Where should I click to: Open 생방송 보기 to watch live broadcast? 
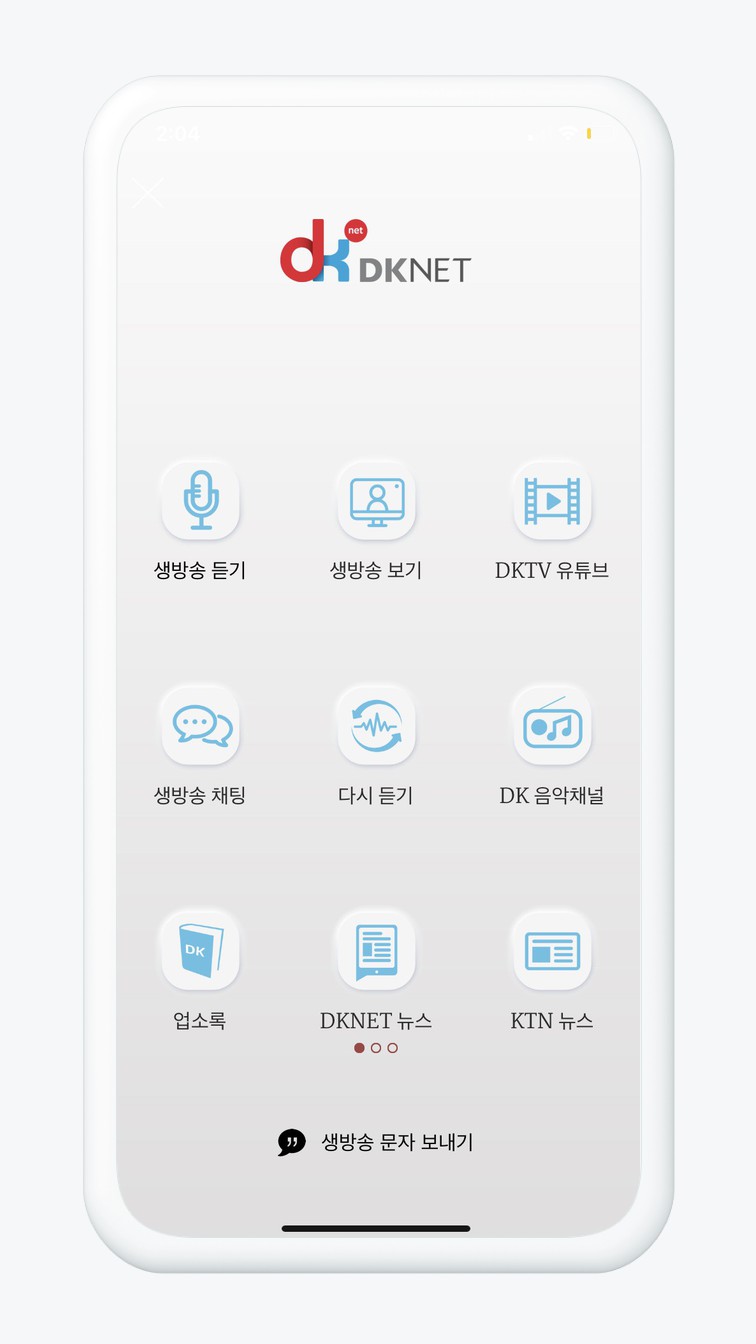(x=376, y=500)
